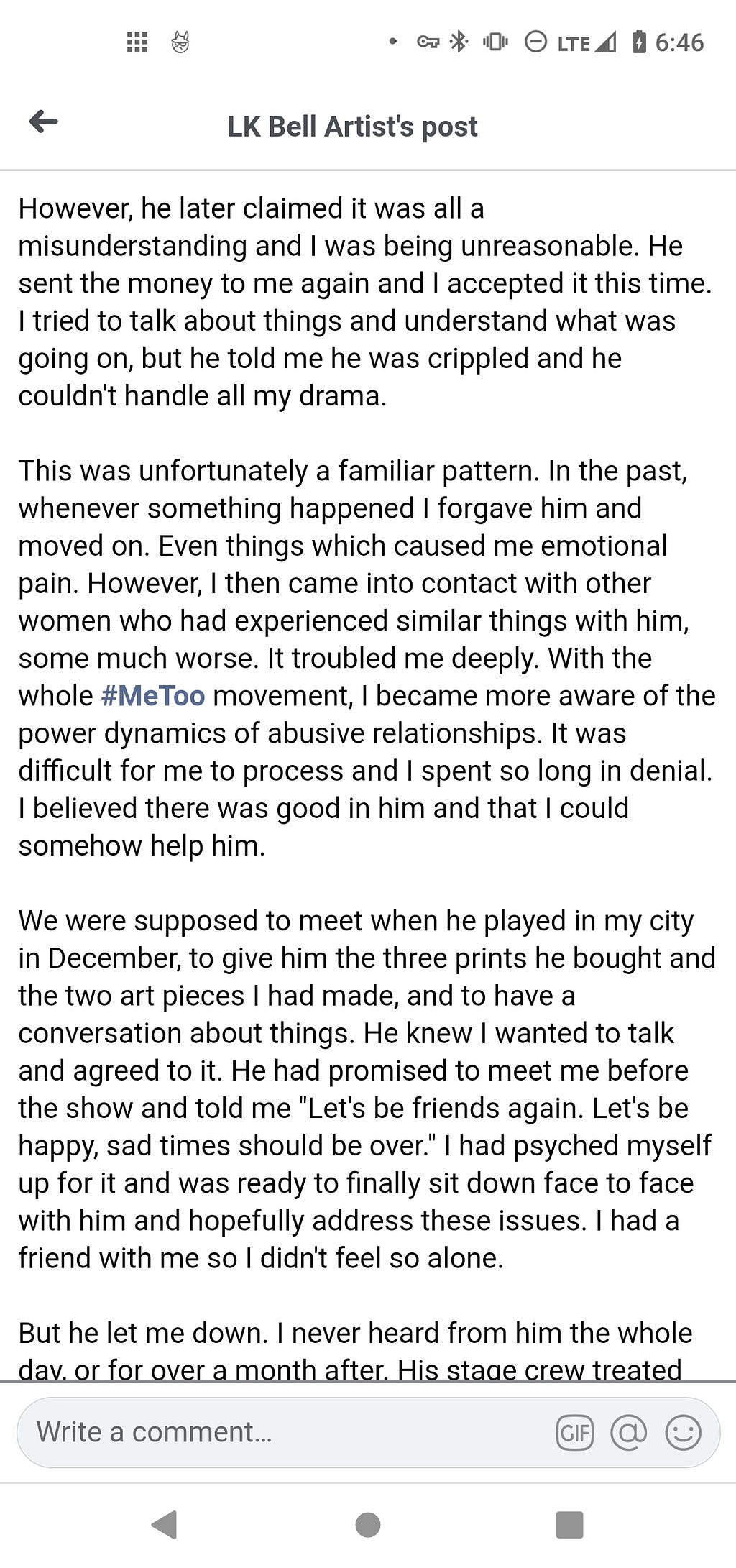The height and width of the screenshot is (1568, 736).
Task: Open recent apps with square button
Action: (570, 1524)
